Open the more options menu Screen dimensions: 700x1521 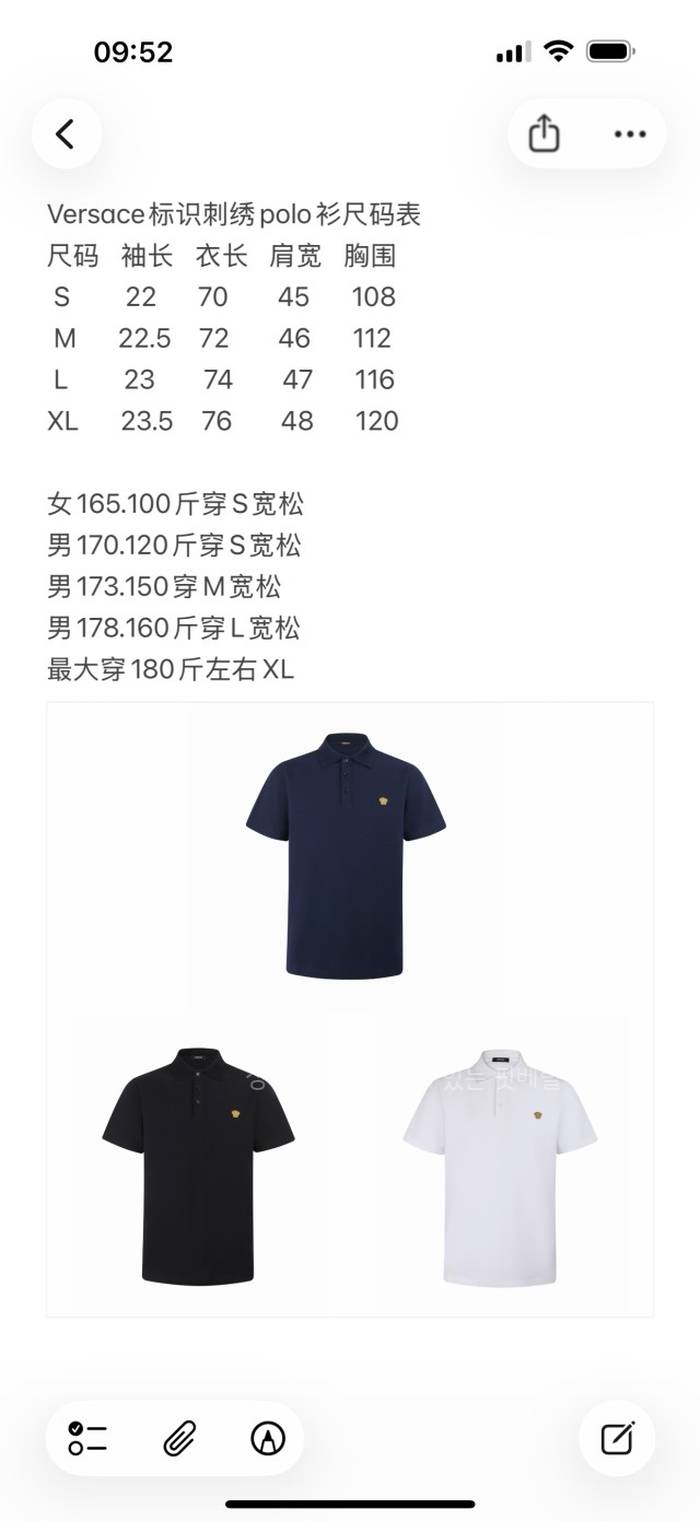pyautogui.click(x=630, y=134)
